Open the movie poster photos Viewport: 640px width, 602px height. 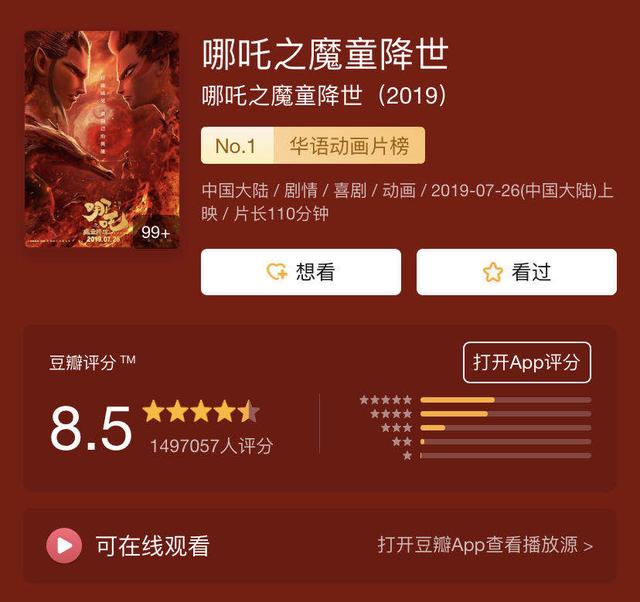pyautogui.click(x=101, y=139)
